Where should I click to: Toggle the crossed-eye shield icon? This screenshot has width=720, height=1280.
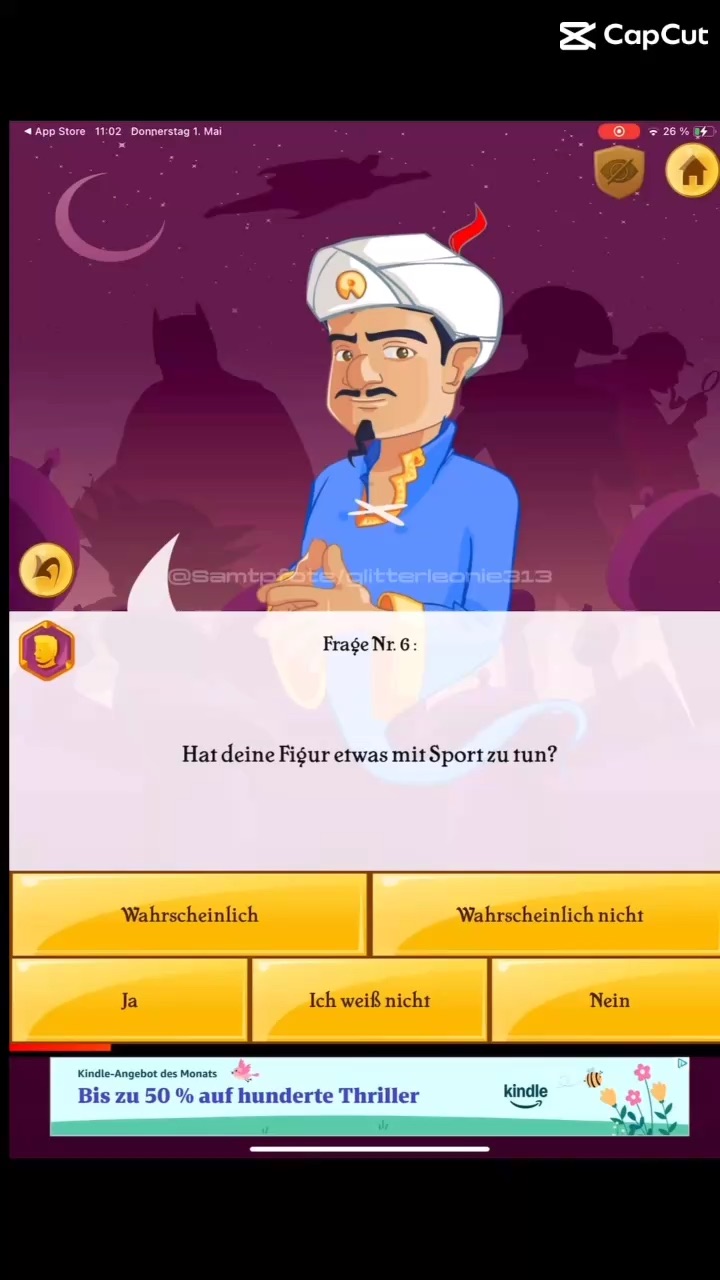click(619, 171)
